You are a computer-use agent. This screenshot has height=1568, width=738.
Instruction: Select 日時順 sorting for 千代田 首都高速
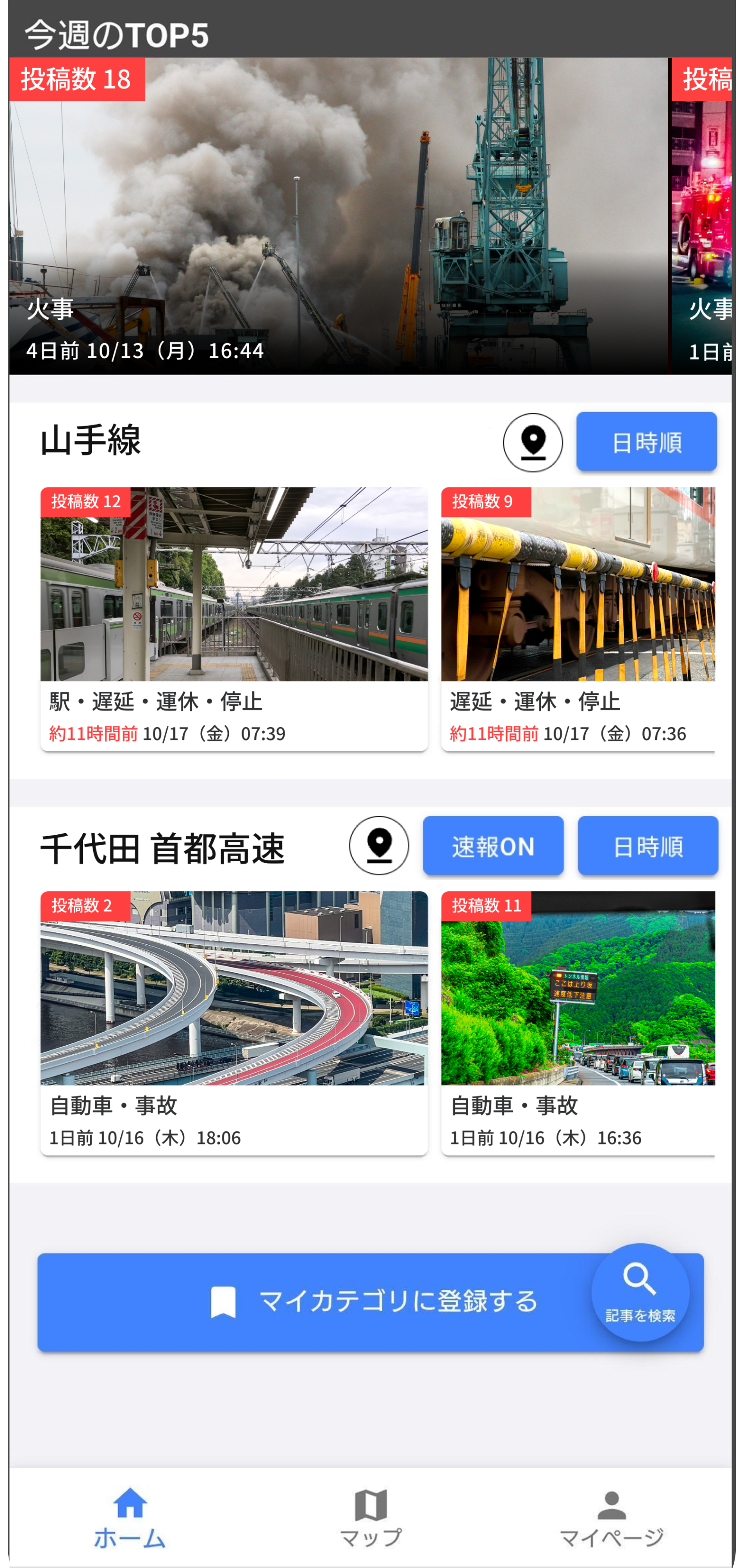coord(647,846)
